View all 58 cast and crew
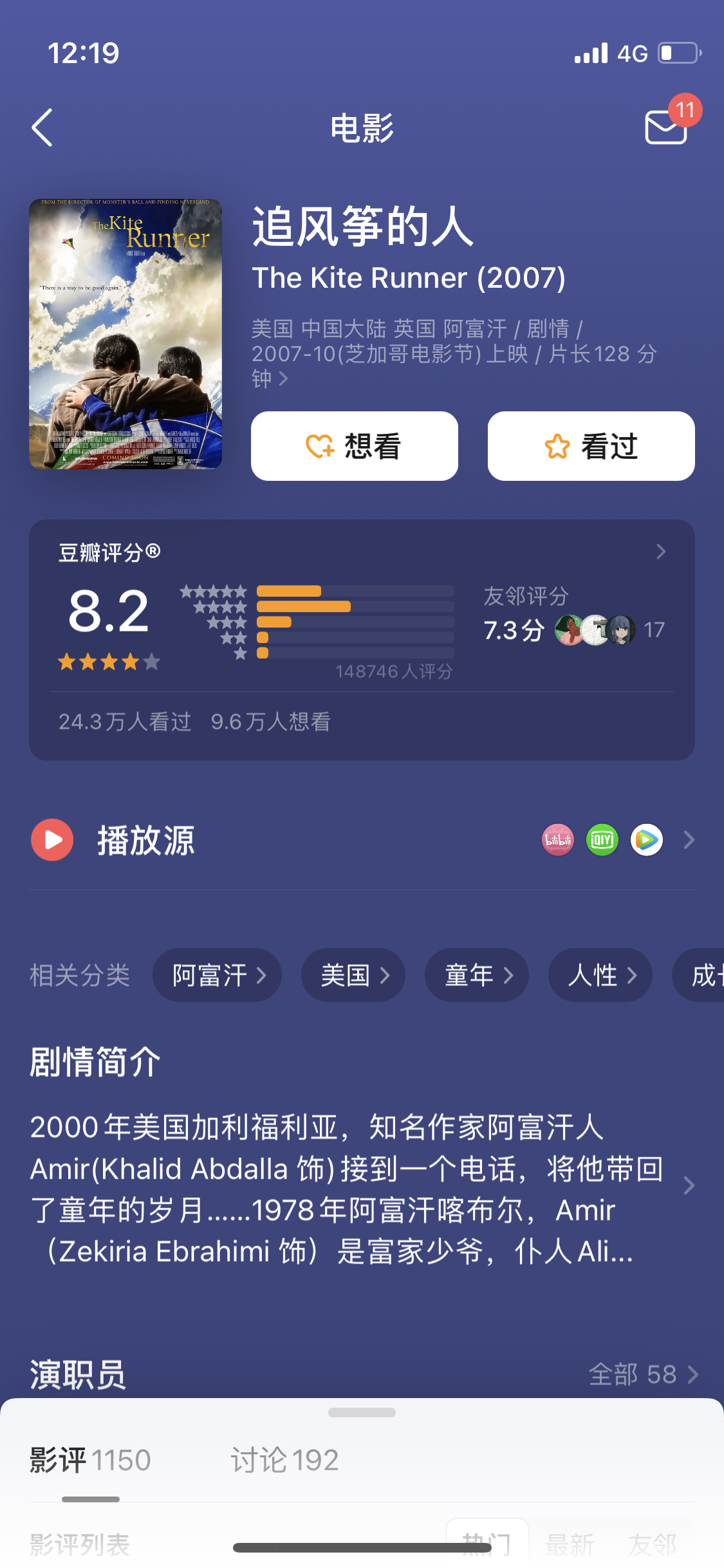The height and width of the screenshot is (1568, 724). click(644, 1374)
